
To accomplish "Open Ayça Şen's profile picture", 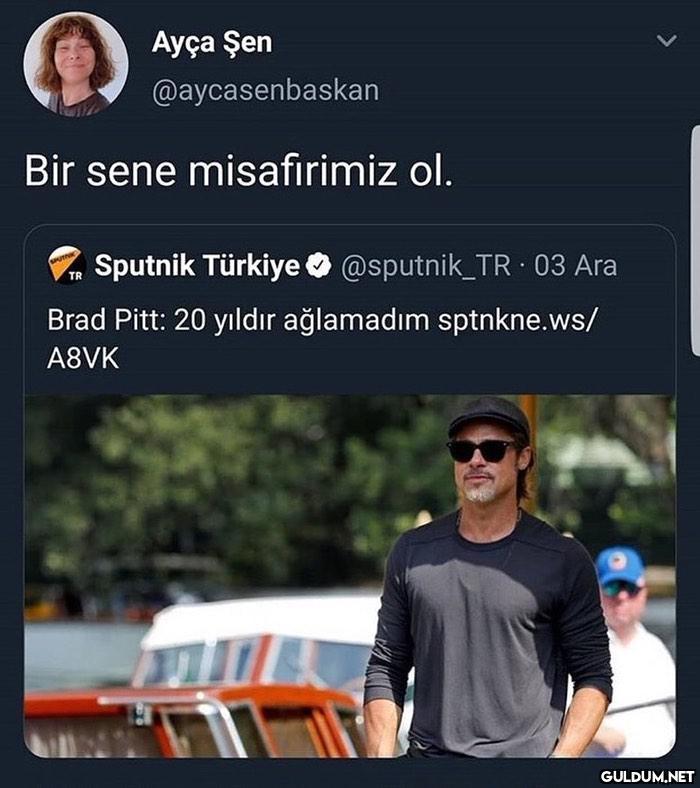I will tap(75, 64).
